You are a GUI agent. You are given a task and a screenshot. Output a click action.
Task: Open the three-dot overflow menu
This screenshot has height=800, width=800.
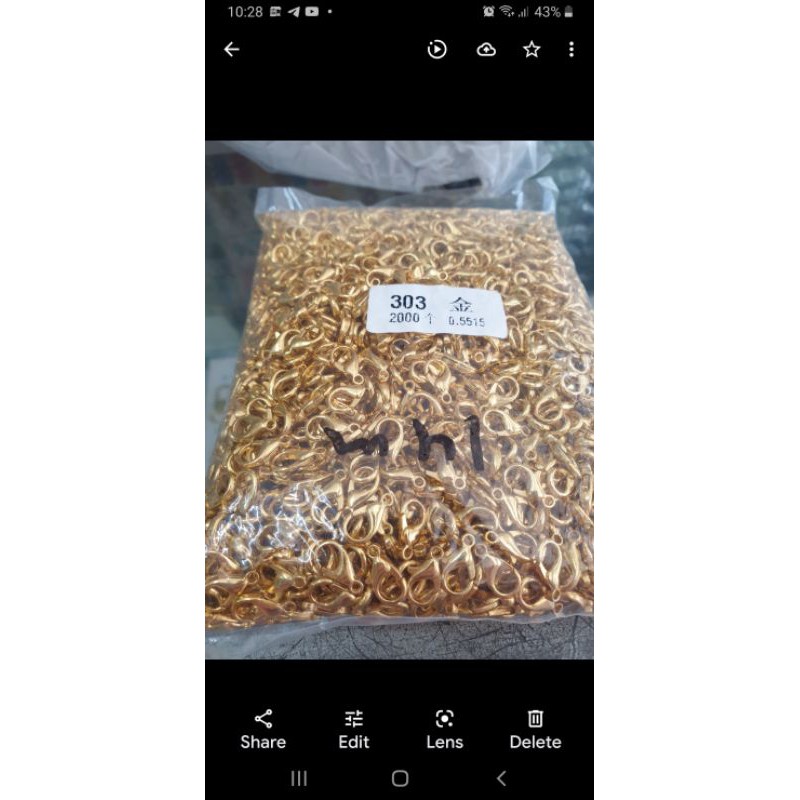pos(571,49)
